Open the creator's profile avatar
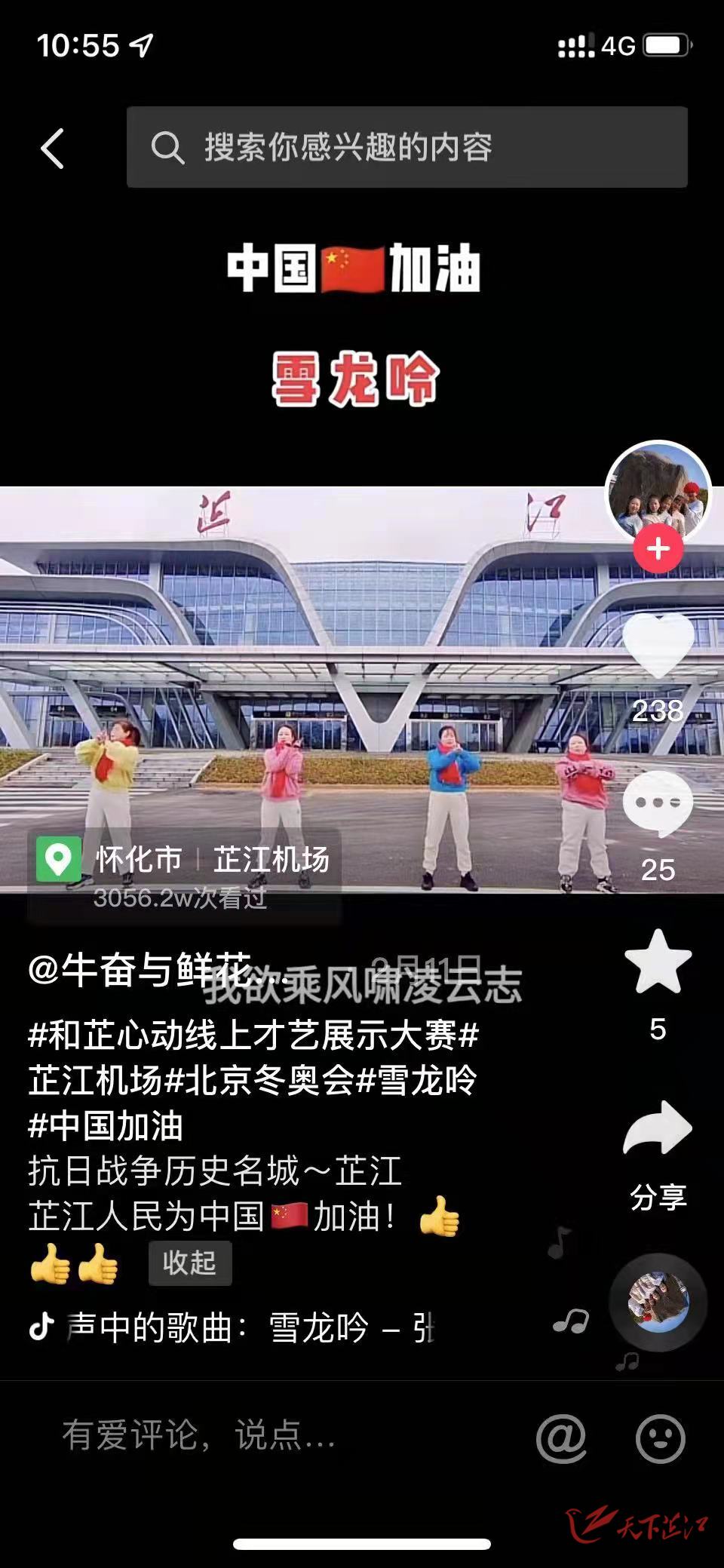This screenshot has height=1568, width=724. click(x=658, y=492)
